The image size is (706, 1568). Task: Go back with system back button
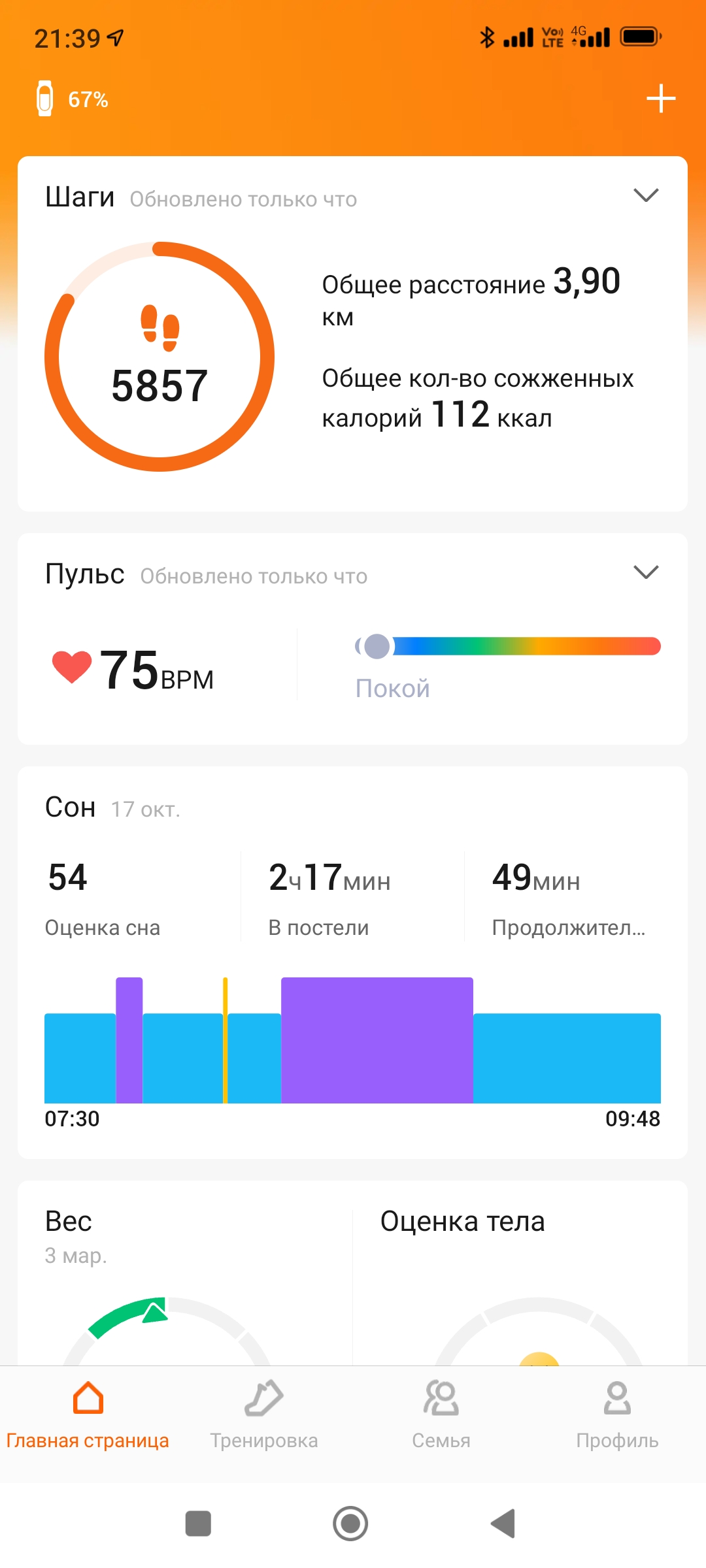503,1524
